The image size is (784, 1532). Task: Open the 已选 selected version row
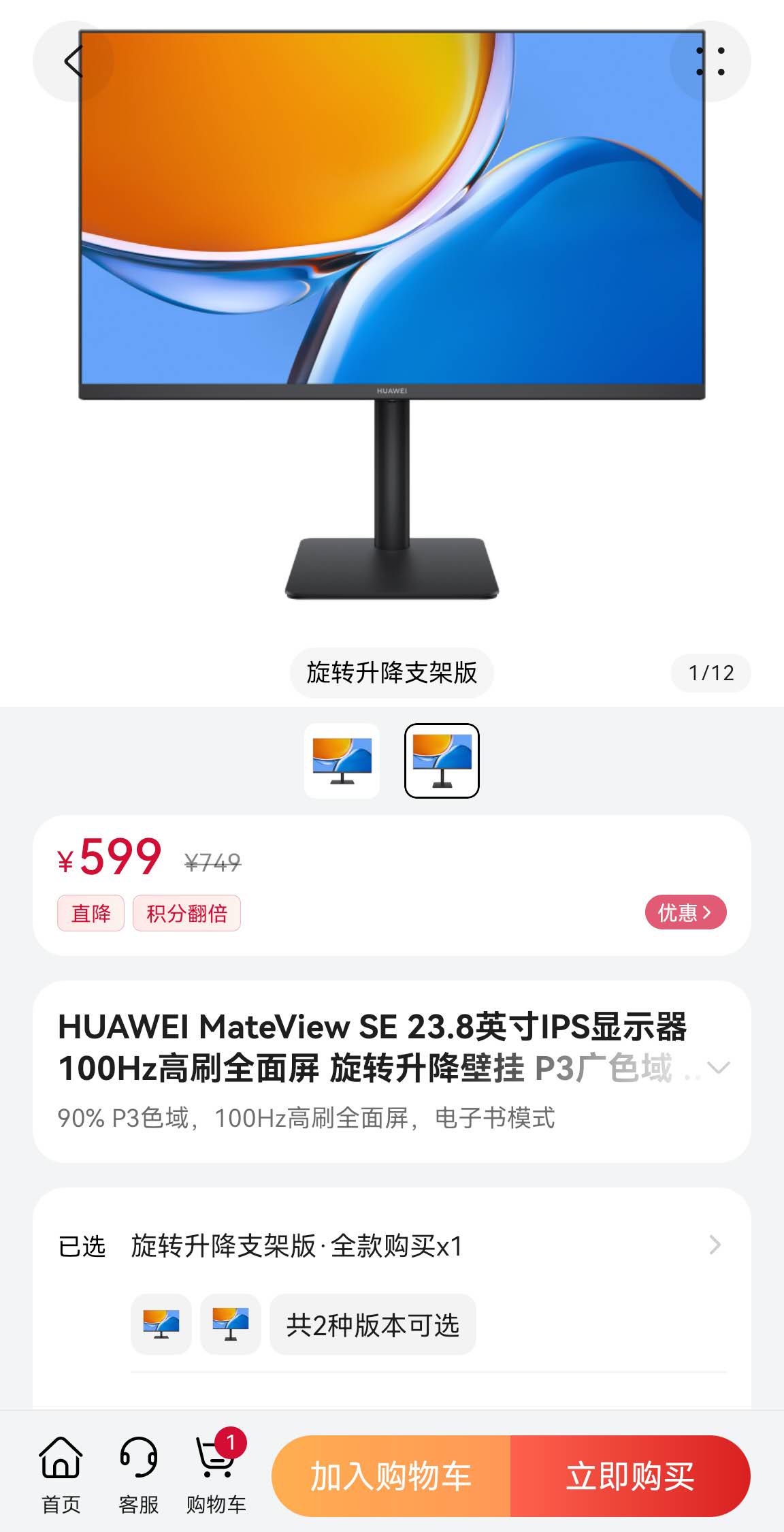click(391, 1246)
